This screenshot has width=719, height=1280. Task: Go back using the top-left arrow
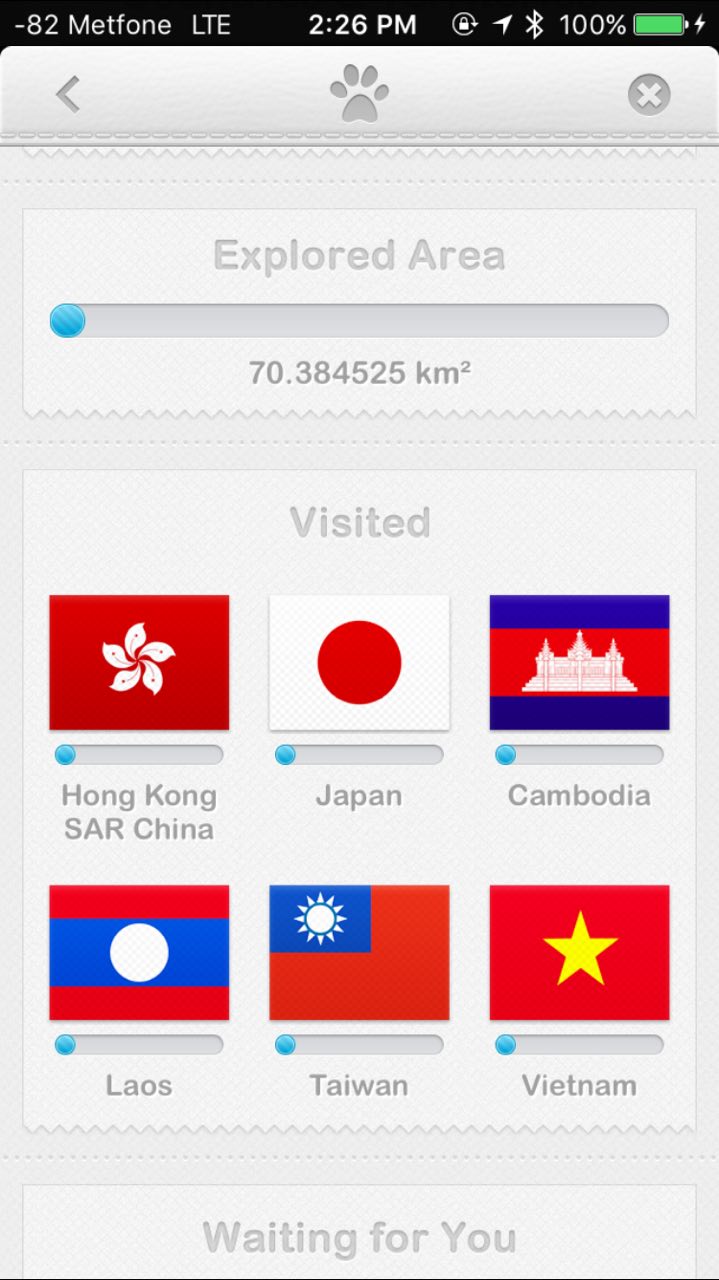pos(68,95)
